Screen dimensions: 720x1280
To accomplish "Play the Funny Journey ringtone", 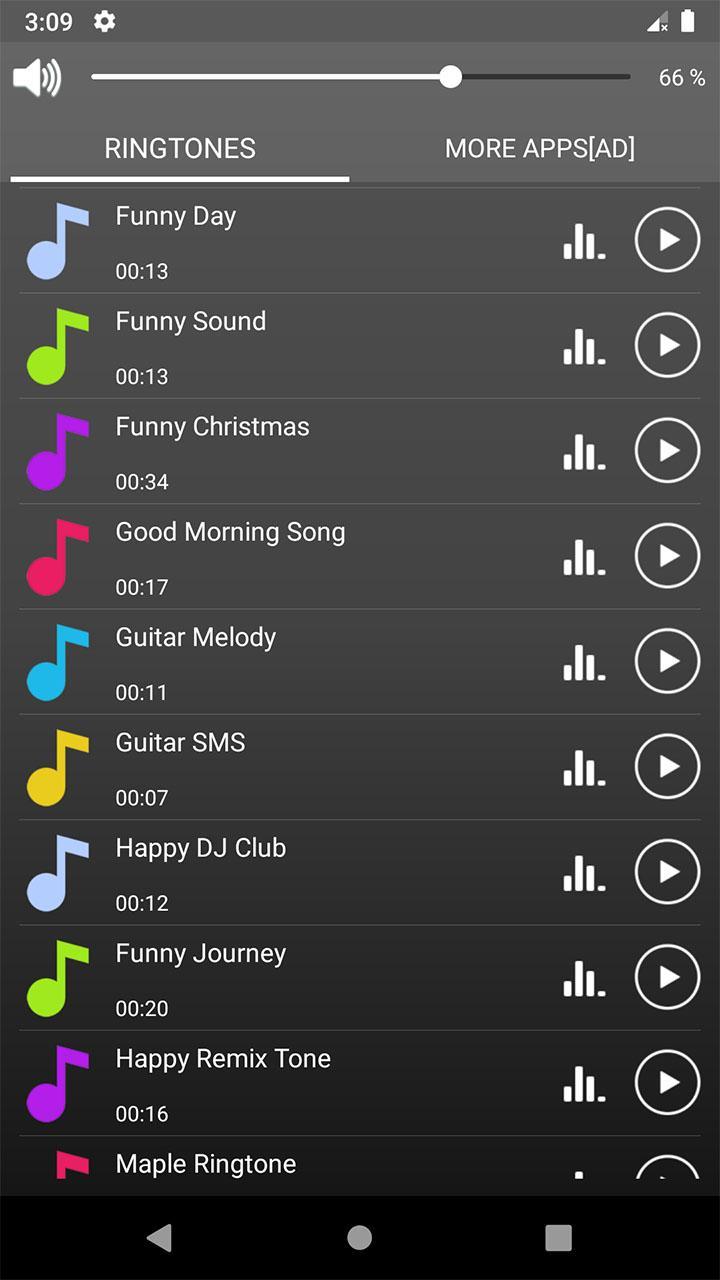I will tap(667, 977).
